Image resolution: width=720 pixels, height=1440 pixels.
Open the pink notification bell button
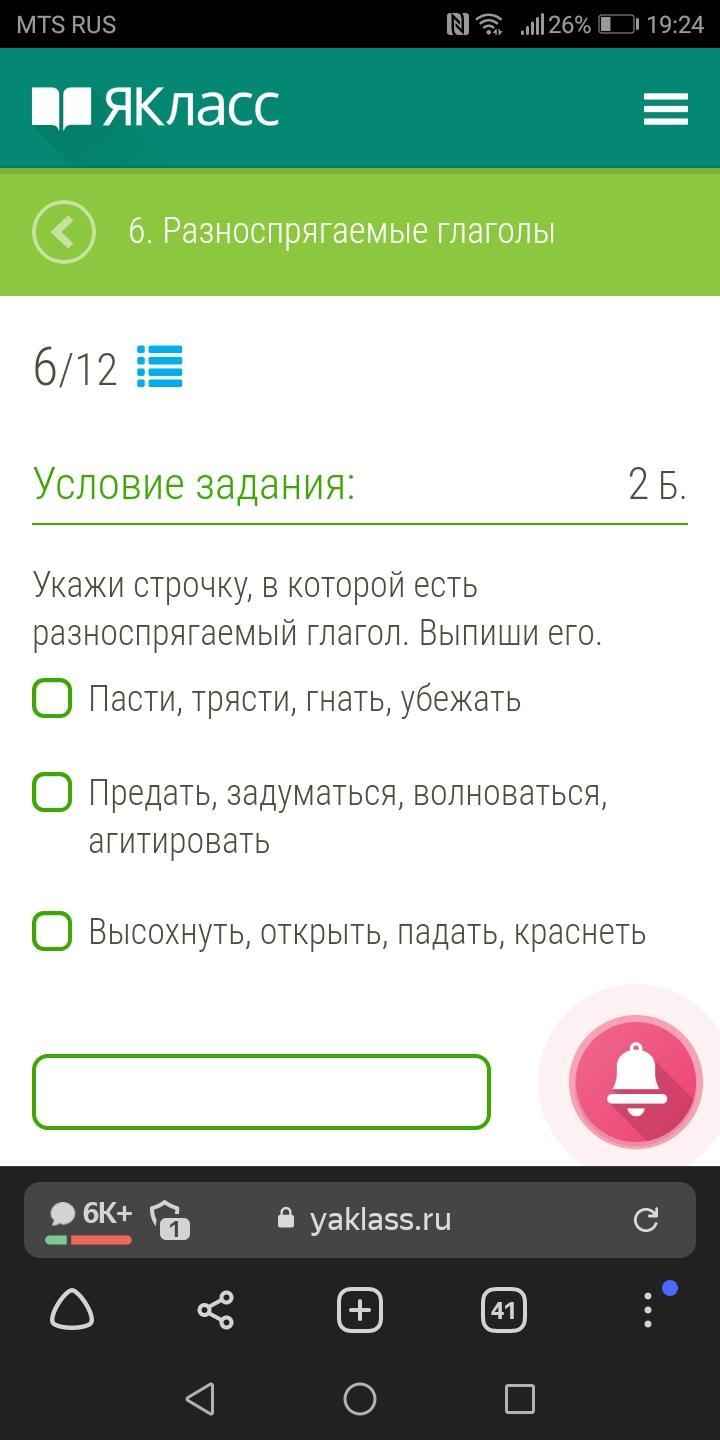636,1081
